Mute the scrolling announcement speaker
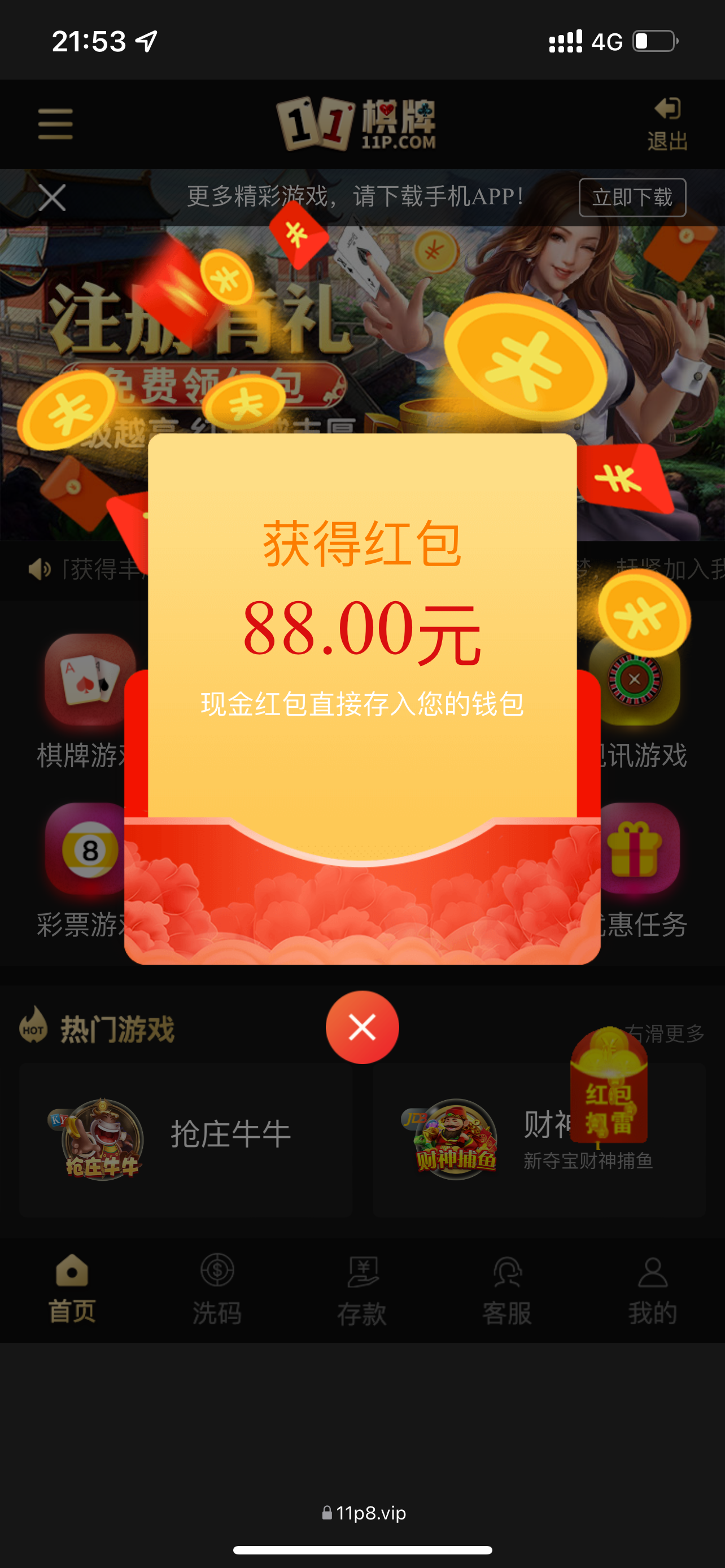725x1568 pixels. pyautogui.click(x=39, y=569)
